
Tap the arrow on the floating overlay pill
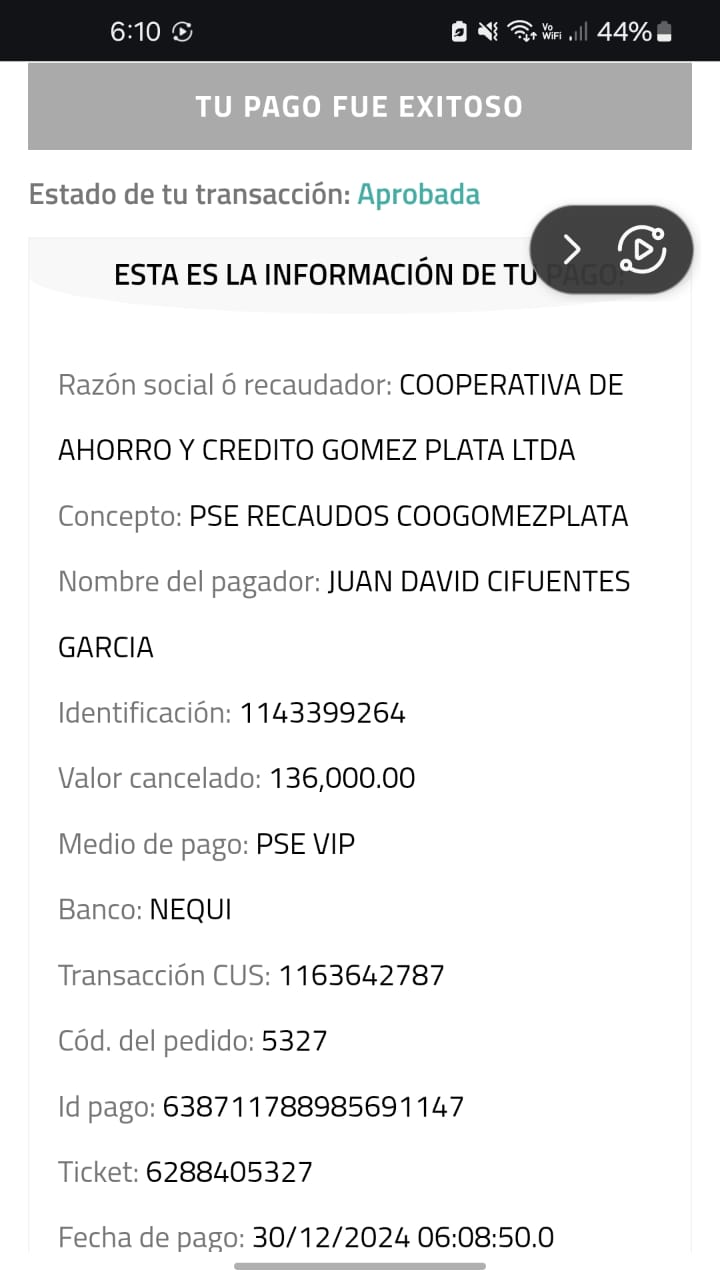tap(572, 250)
